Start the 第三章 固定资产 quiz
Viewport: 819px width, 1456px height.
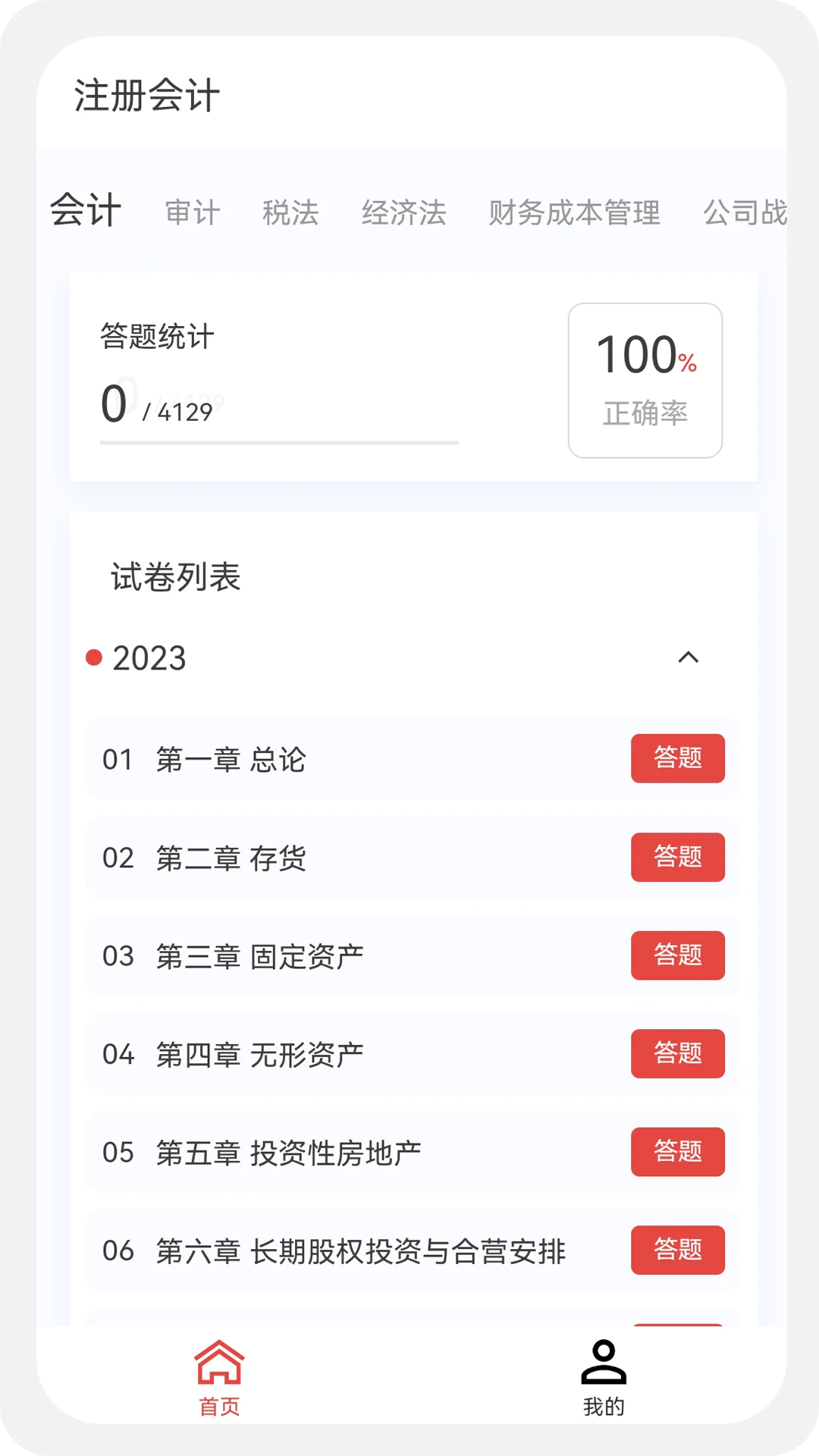(x=677, y=956)
